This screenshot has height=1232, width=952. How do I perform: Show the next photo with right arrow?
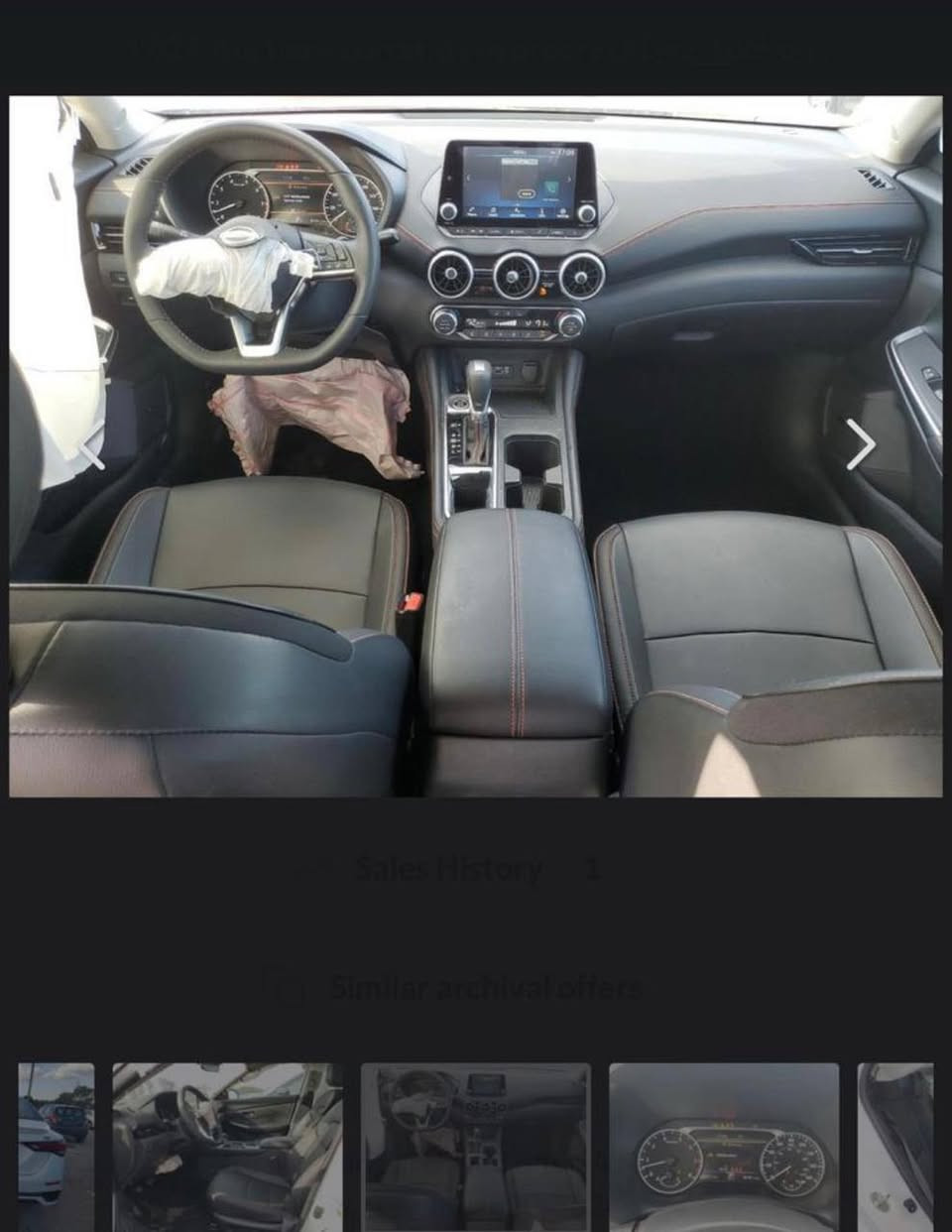[860, 444]
